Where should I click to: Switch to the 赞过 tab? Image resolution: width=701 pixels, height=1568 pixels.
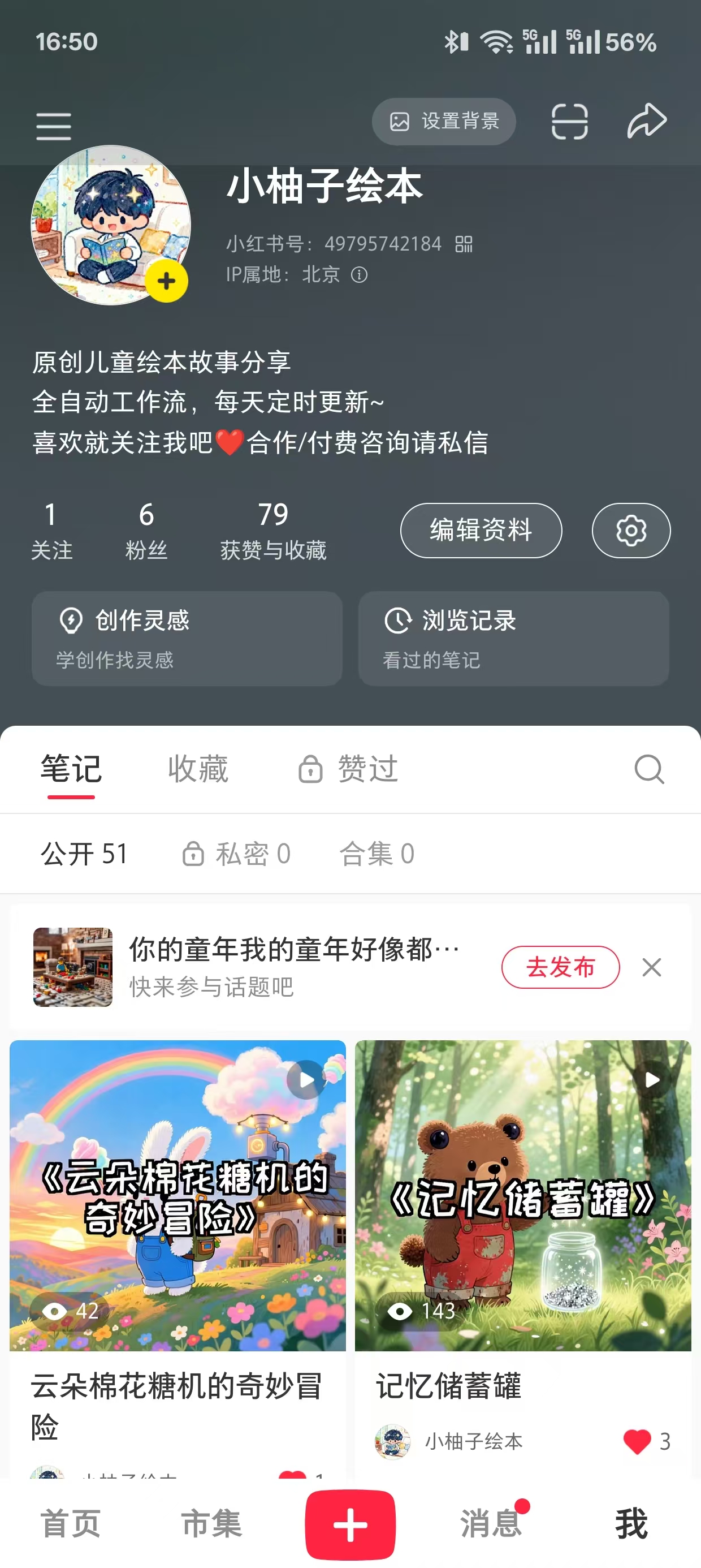coord(364,768)
